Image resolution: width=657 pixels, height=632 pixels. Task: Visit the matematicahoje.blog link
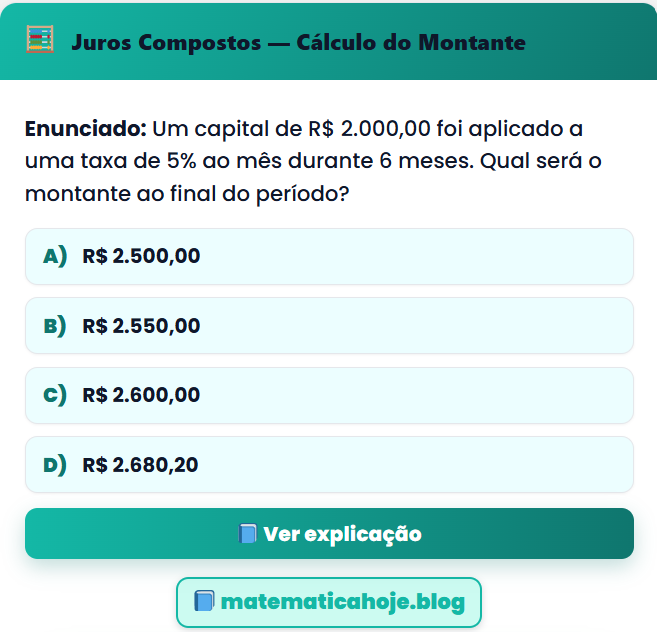(x=329, y=602)
